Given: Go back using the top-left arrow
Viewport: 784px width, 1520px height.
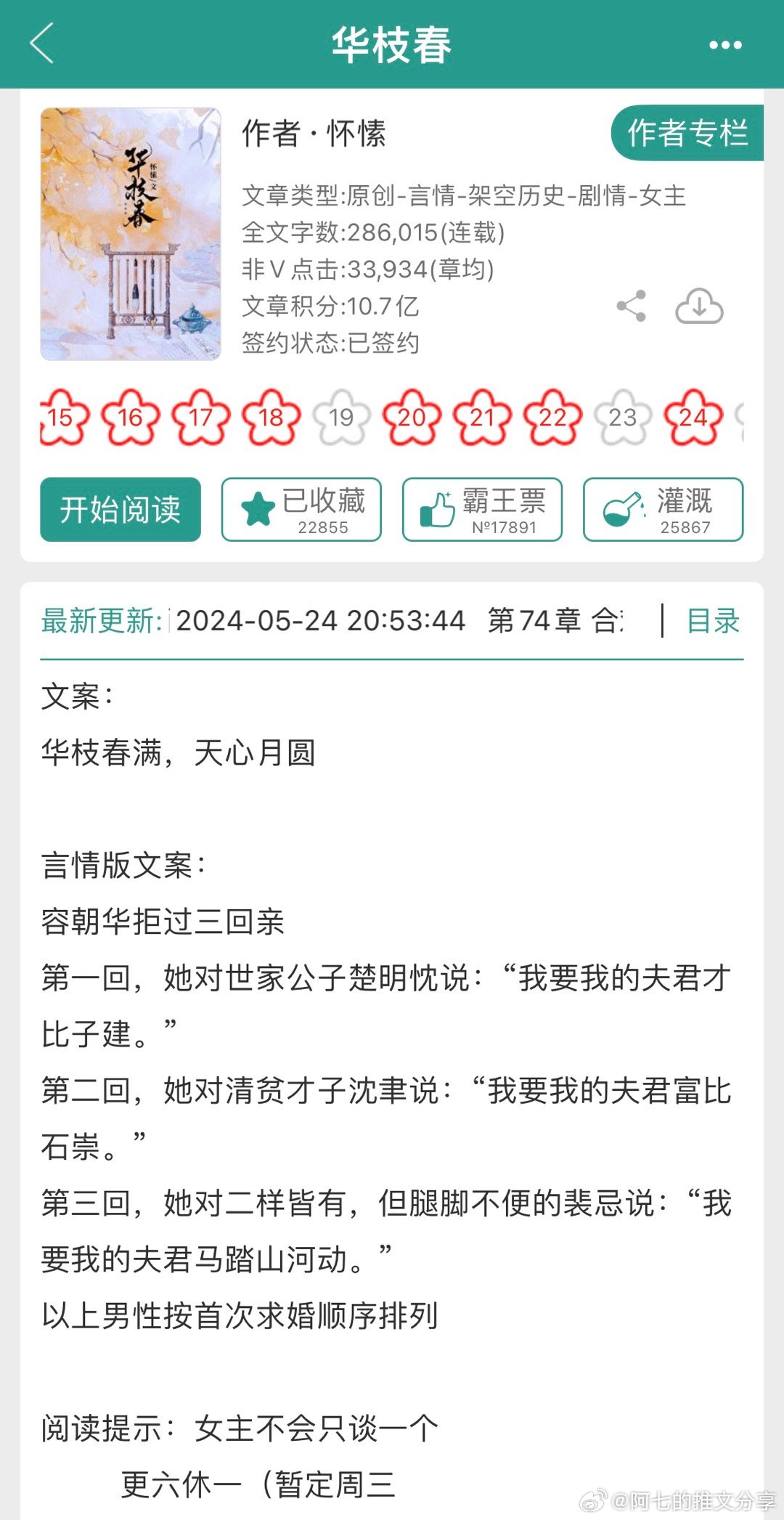Looking at the screenshot, I should tap(42, 44).
